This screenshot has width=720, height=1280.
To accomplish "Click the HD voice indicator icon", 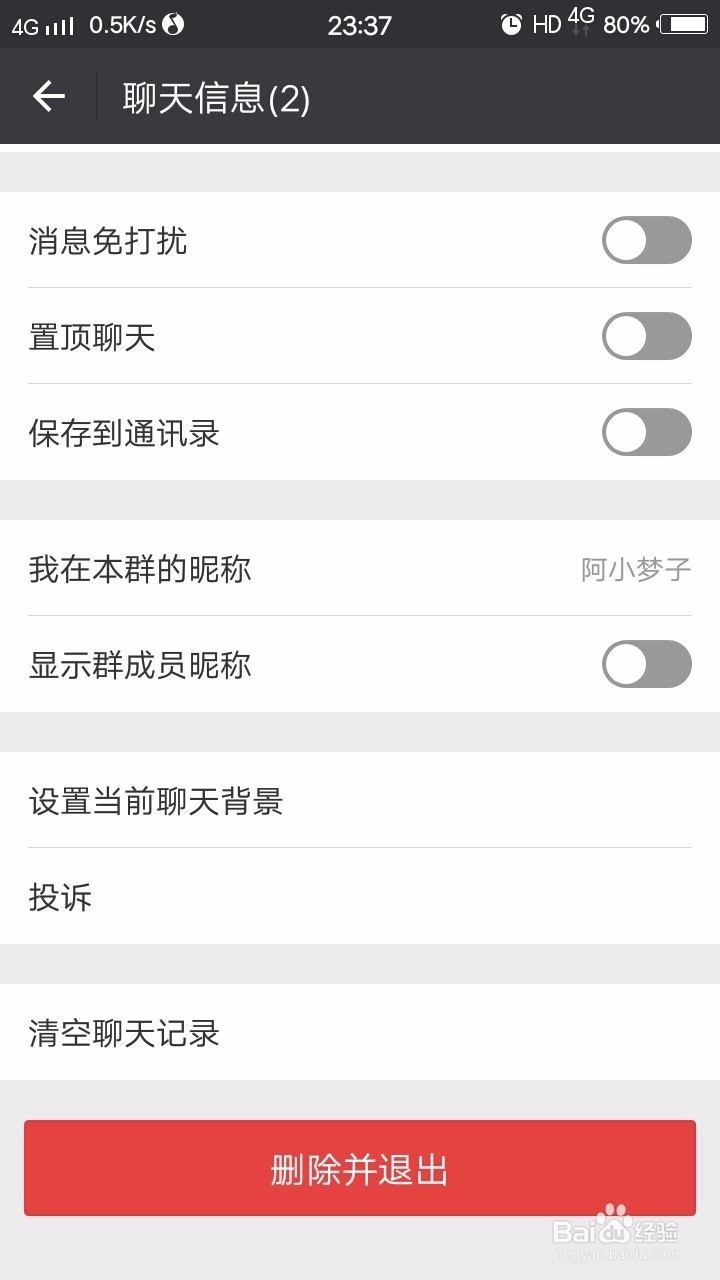I will (x=544, y=24).
